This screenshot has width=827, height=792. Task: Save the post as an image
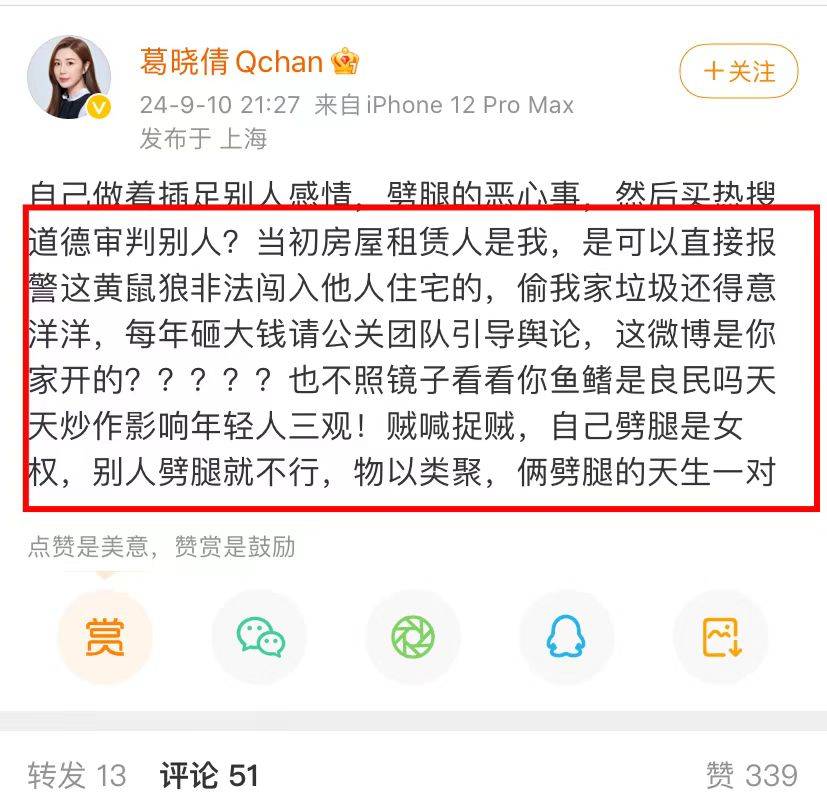click(x=721, y=637)
